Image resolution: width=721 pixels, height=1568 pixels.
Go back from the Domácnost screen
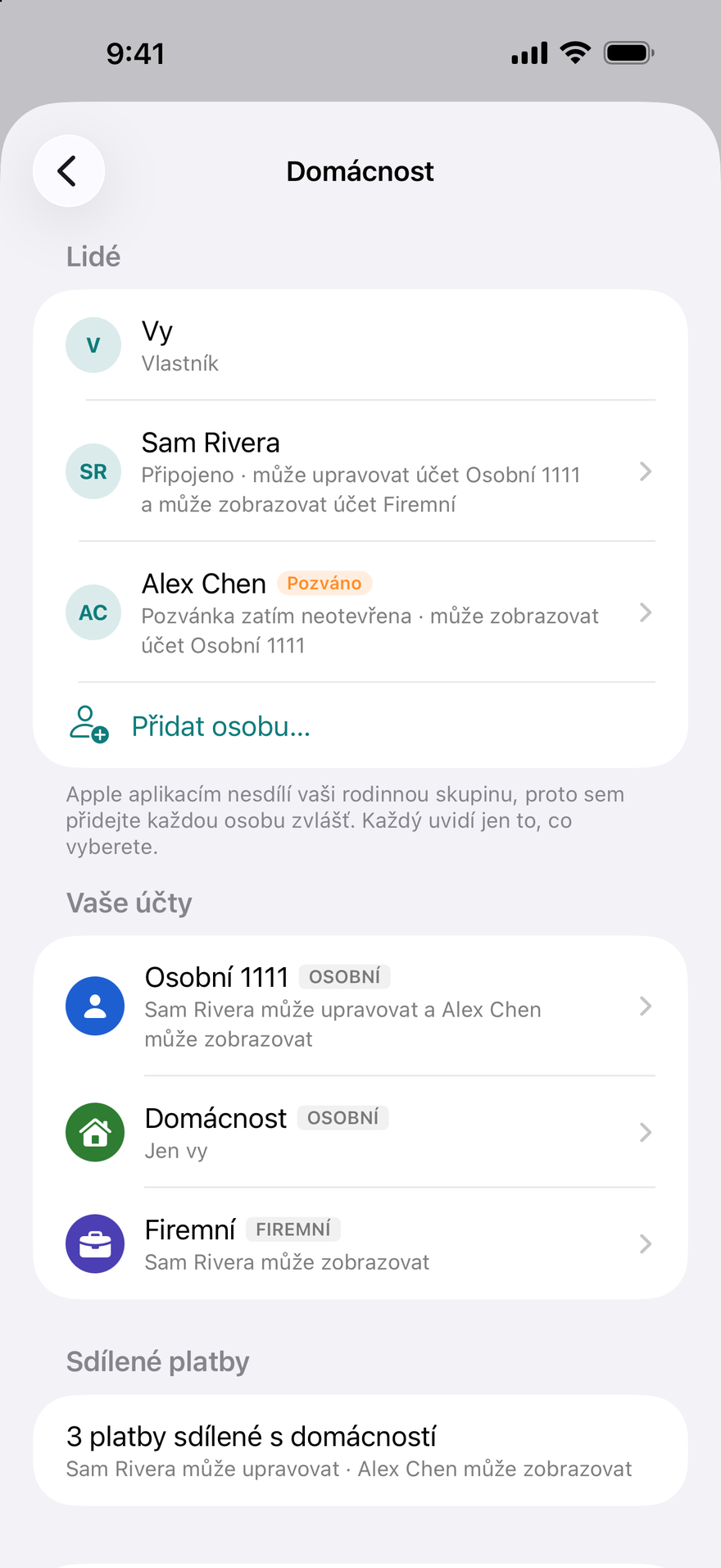tap(69, 170)
